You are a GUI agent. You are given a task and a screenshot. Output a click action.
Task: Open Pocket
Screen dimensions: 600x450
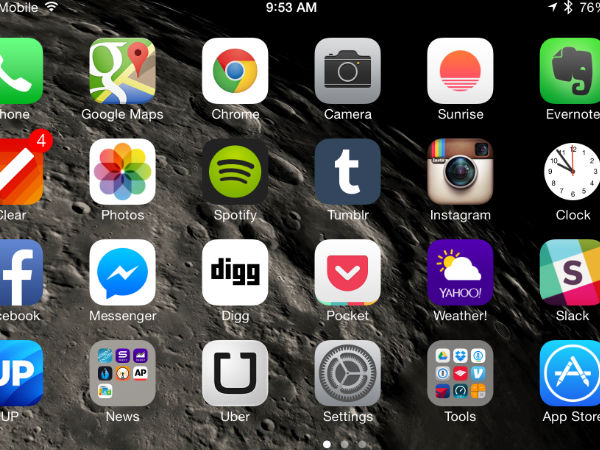pyautogui.click(x=347, y=272)
